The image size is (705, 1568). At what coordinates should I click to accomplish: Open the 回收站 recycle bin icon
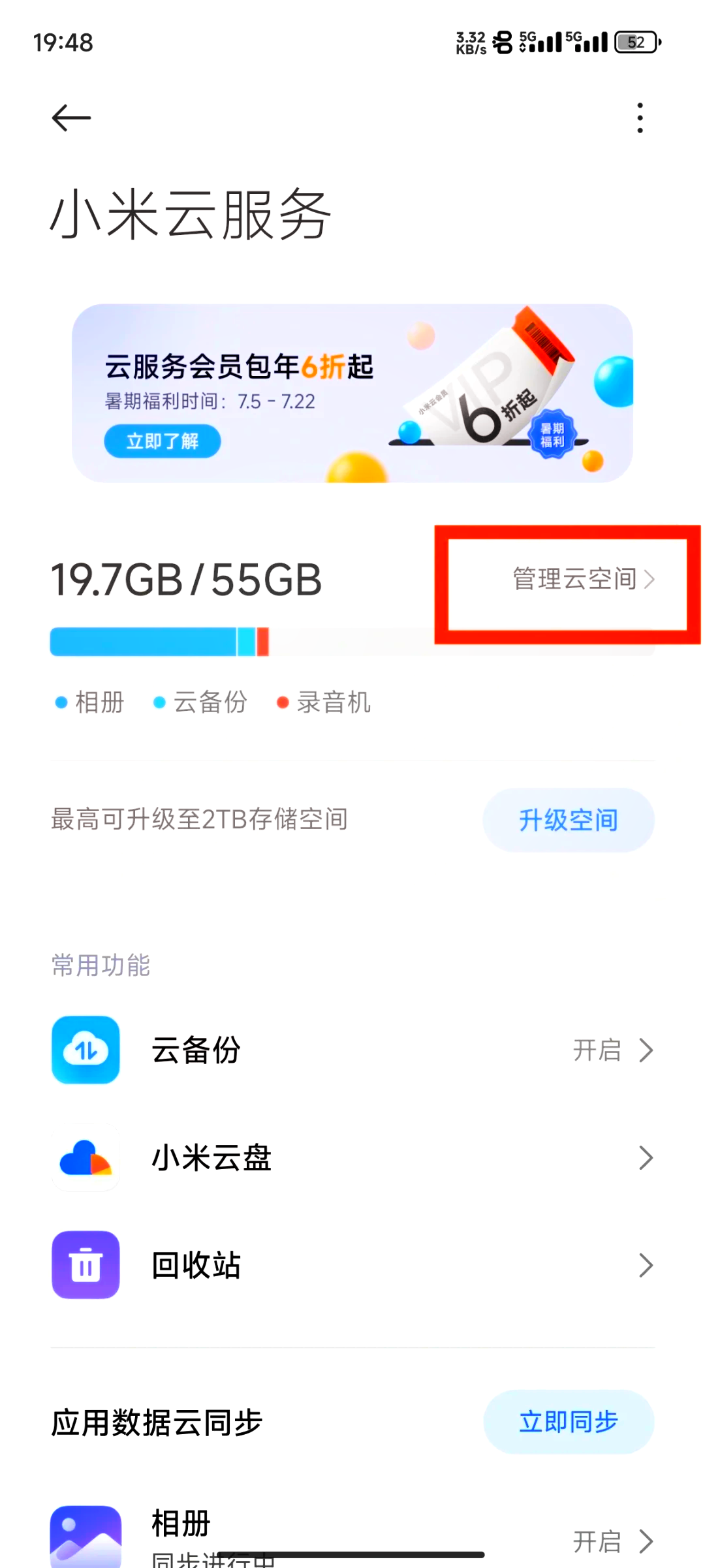(85, 1265)
